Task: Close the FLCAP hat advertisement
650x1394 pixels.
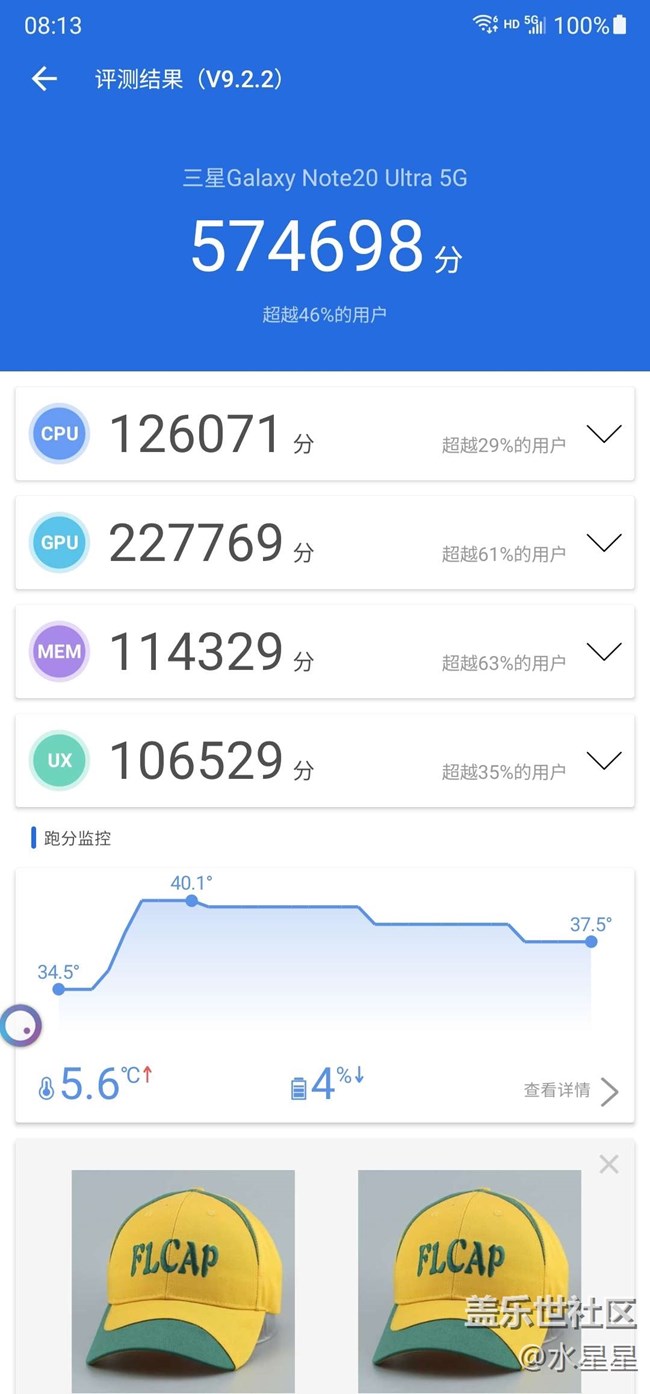Action: click(x=609, y=1164)
